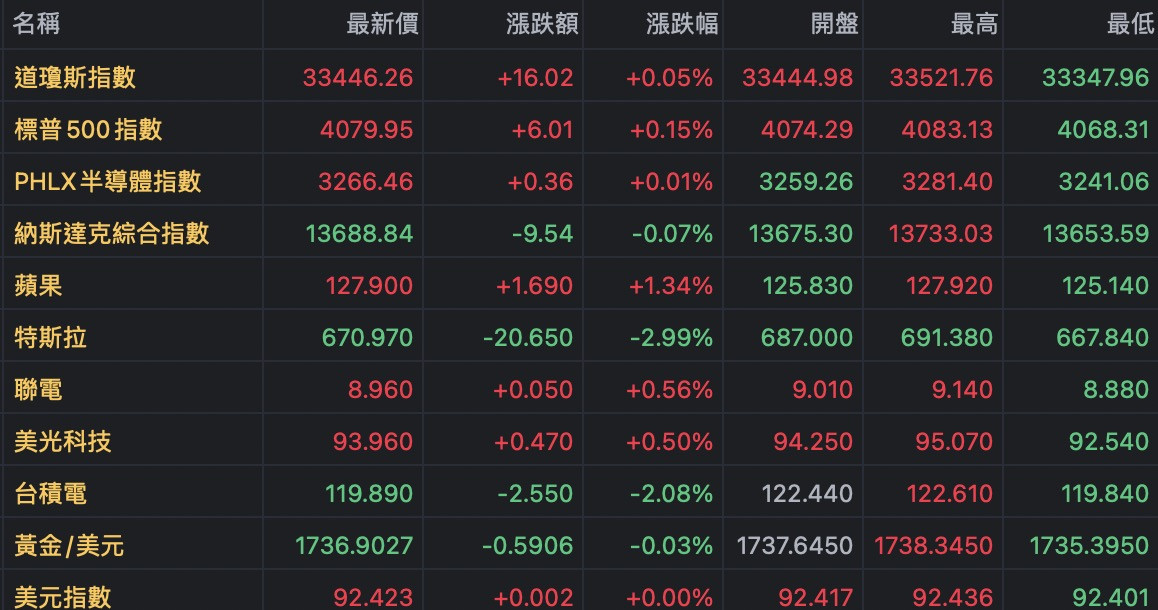Open the 美光科技 quote row

(x=63, y=441)
